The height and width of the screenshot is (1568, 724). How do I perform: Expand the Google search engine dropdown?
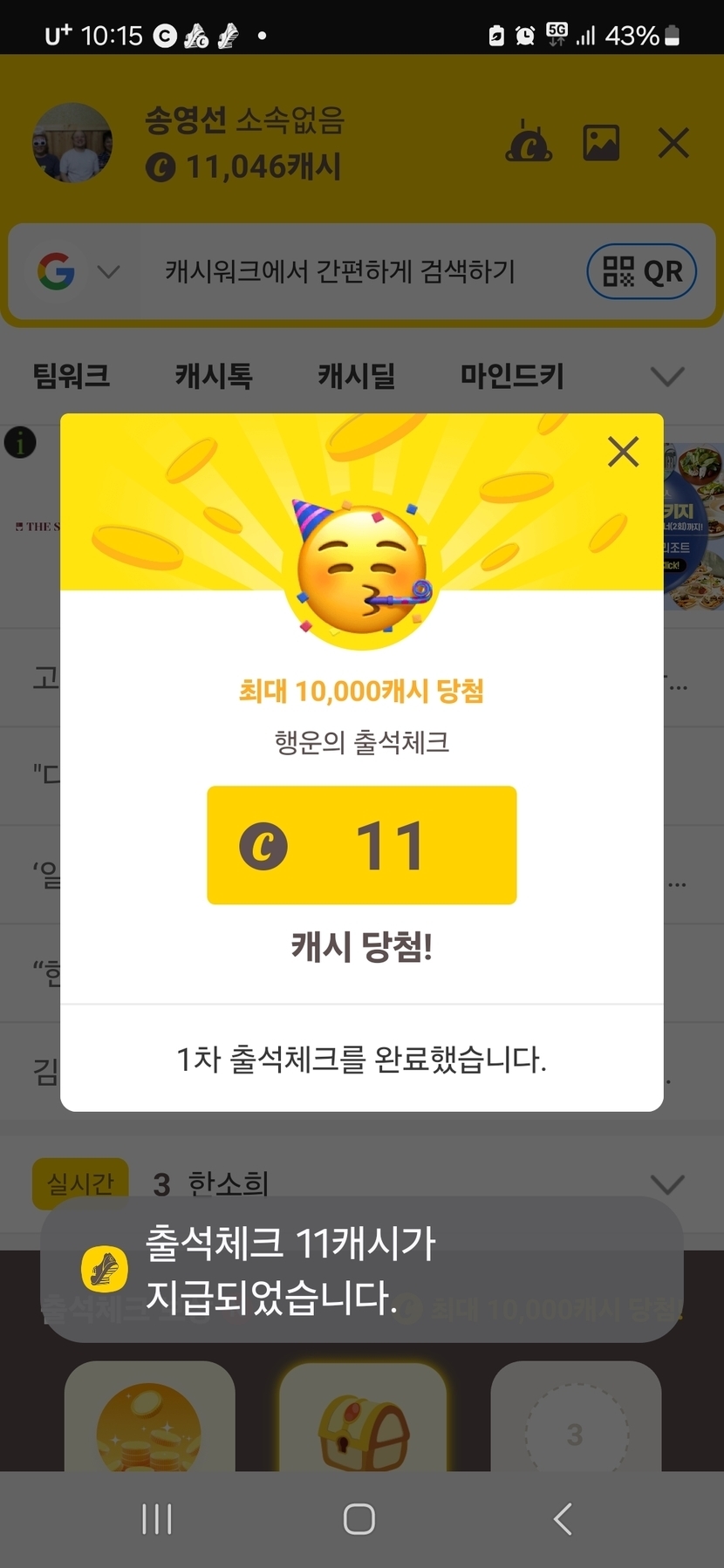coord(108,272)
